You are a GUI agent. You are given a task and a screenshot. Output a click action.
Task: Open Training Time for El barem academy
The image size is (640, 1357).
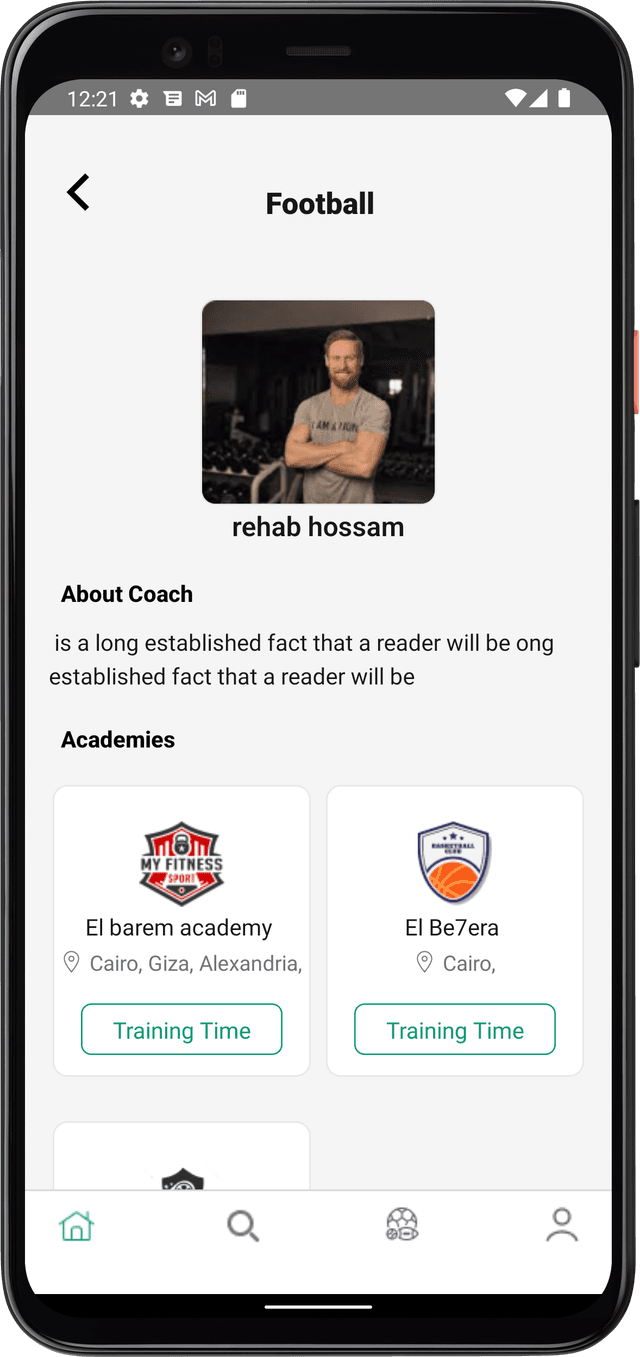181,1030
